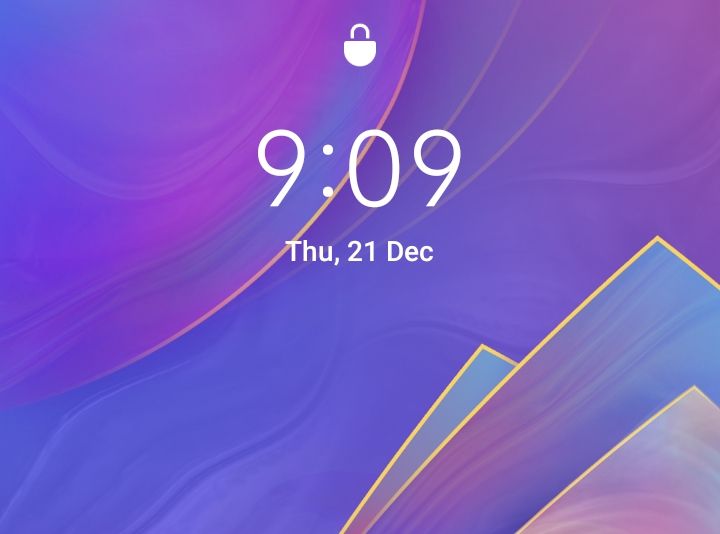
Task: Tap the padlock icon to unlock
Action: pos(360,46)
